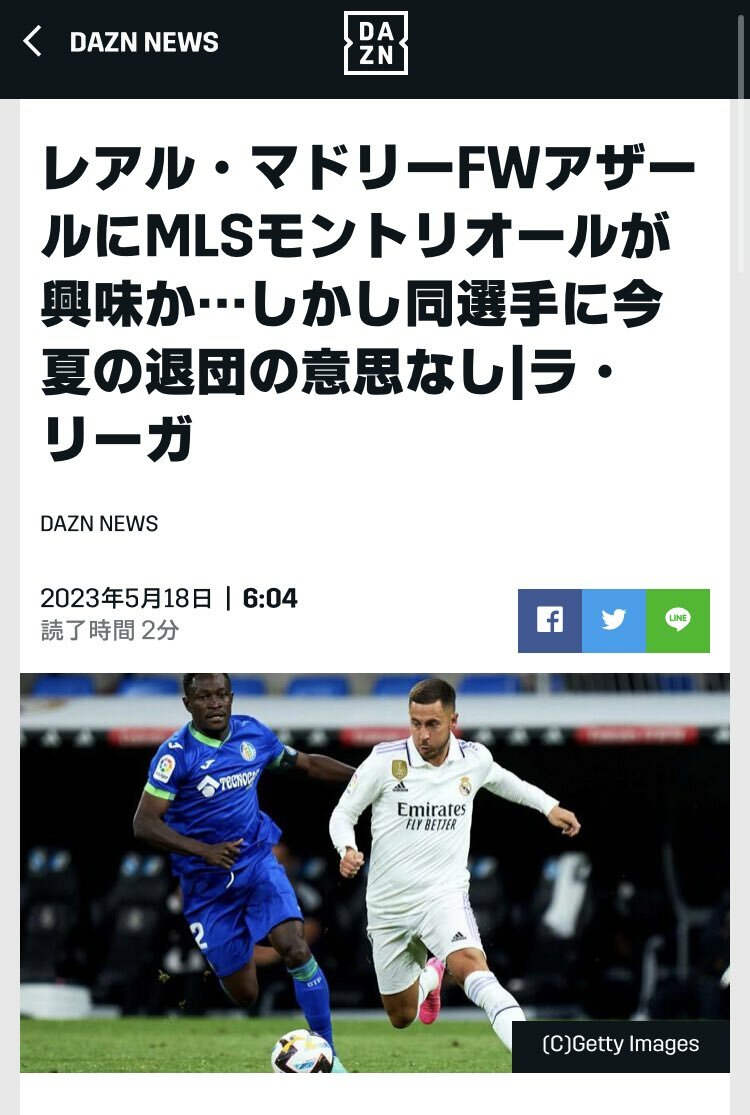This screenshot has height=1115, width=750.
Task: Share this article on Twitter
Action: click(x=614, y=621)
